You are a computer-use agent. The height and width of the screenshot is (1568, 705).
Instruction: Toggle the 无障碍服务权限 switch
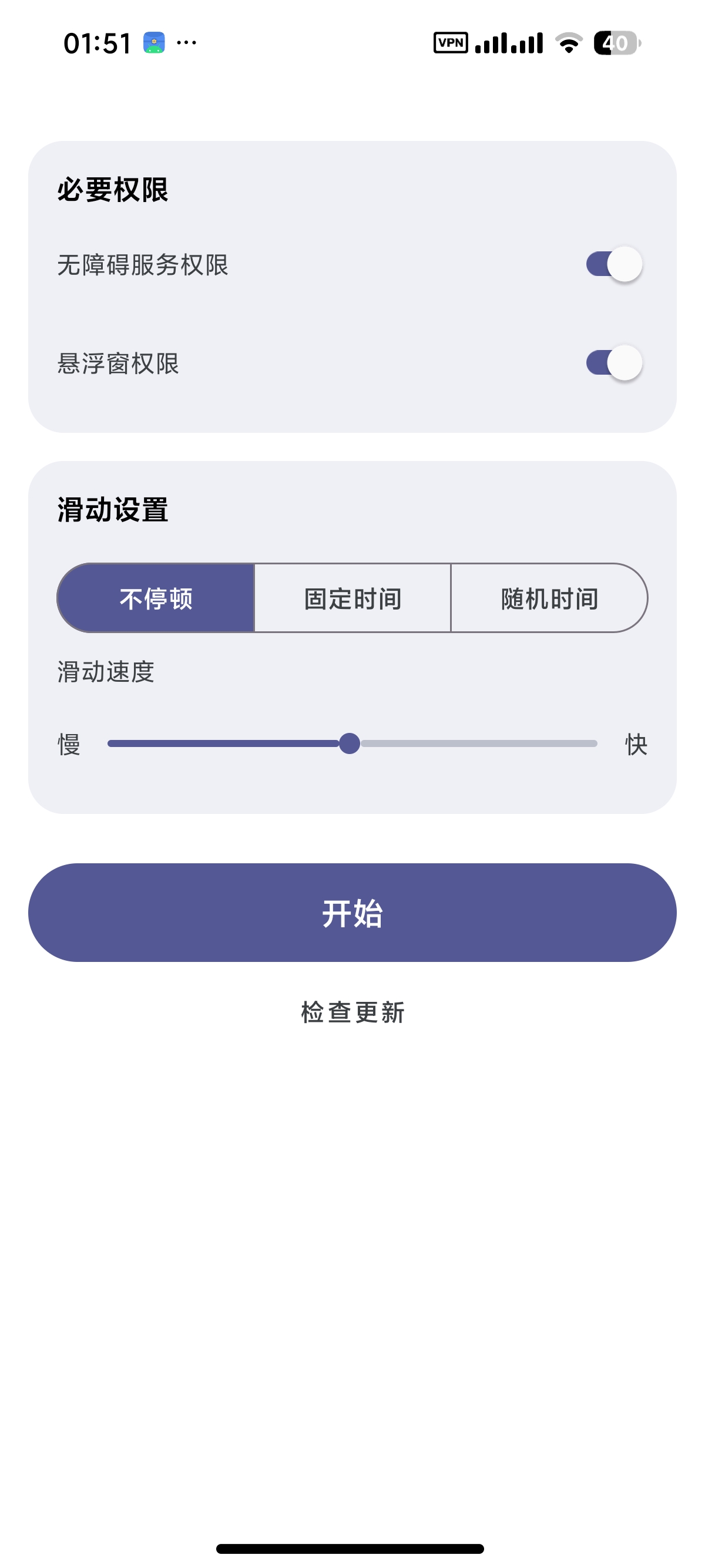coord(614,264)
